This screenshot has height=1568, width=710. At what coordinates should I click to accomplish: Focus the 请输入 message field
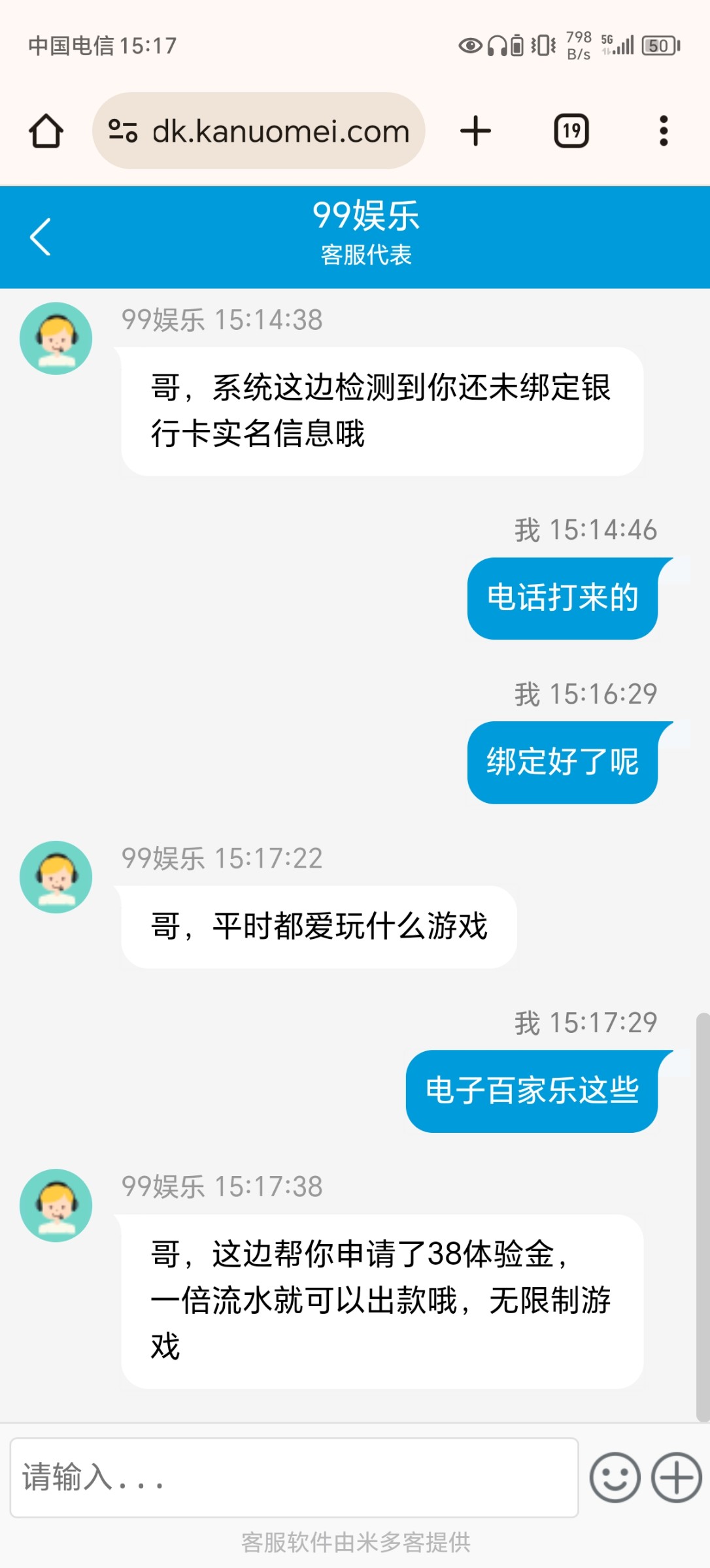(x=294, y=1477)
